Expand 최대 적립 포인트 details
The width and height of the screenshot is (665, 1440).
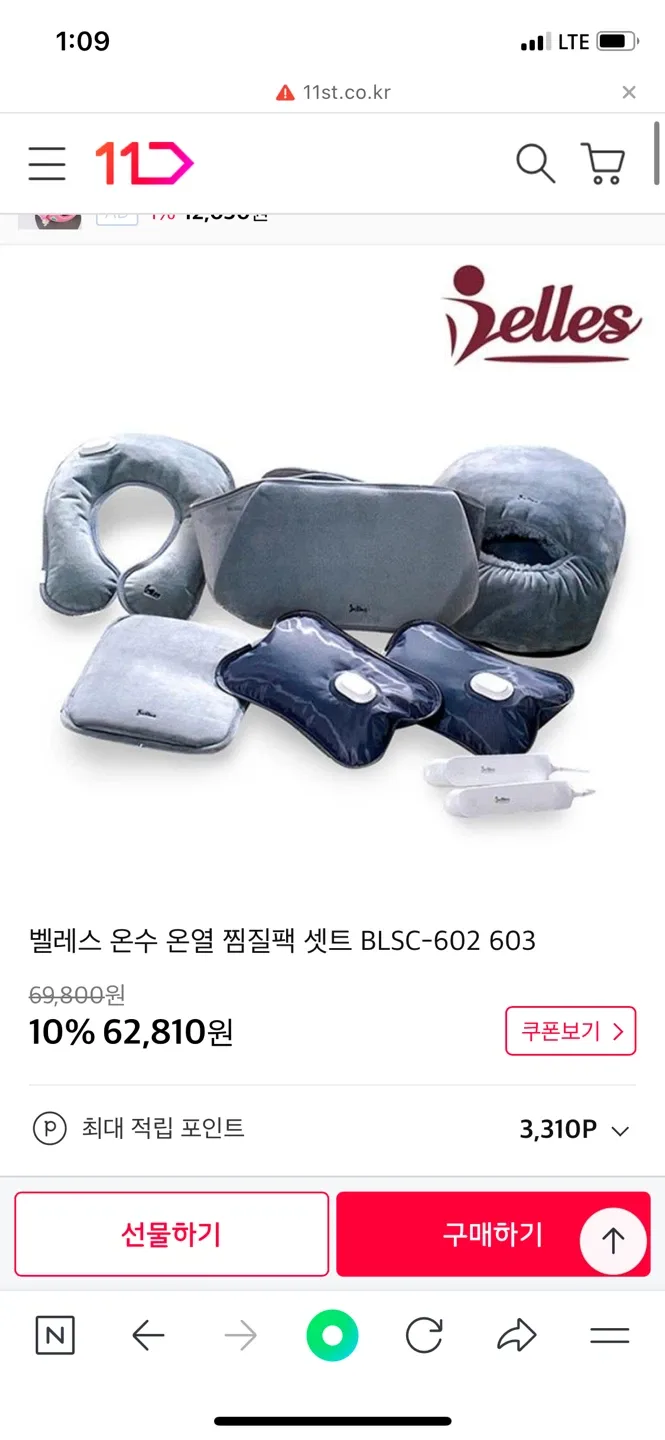coord(620,1131)
